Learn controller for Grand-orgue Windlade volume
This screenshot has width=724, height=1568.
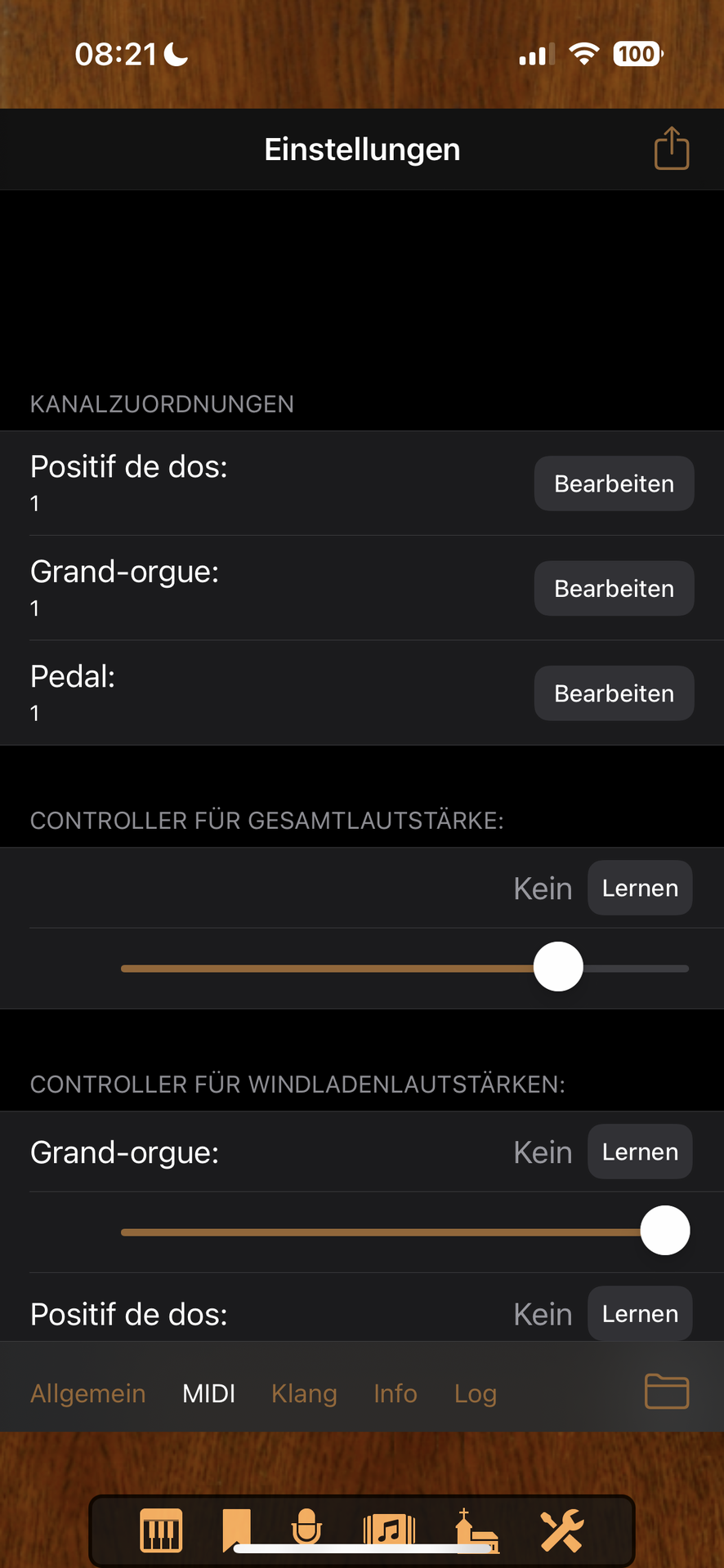pos(640,1151)
